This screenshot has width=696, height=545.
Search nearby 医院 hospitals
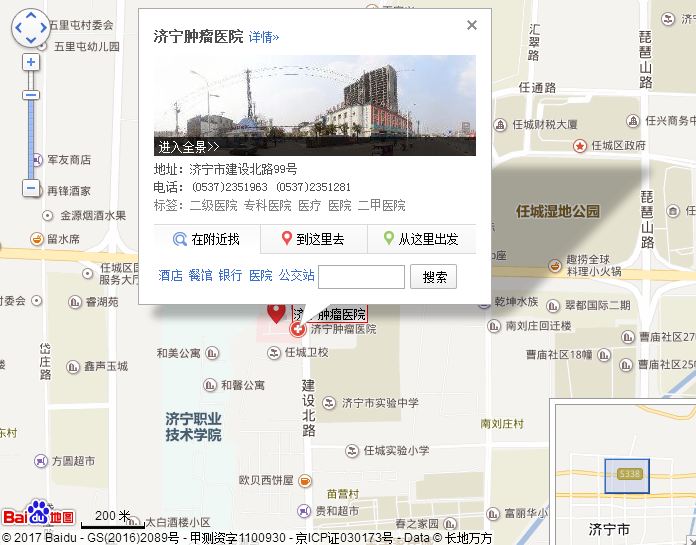(x=260, y=275)
